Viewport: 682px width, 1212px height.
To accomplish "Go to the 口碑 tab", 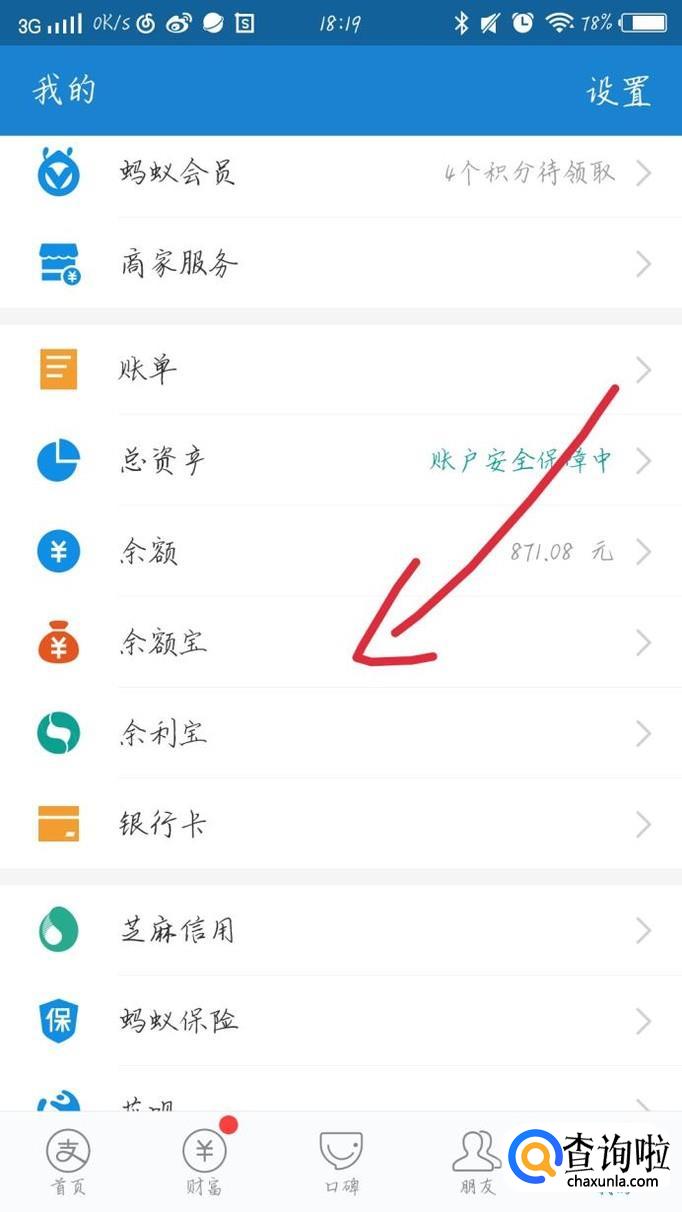I will coord(340,1163).
